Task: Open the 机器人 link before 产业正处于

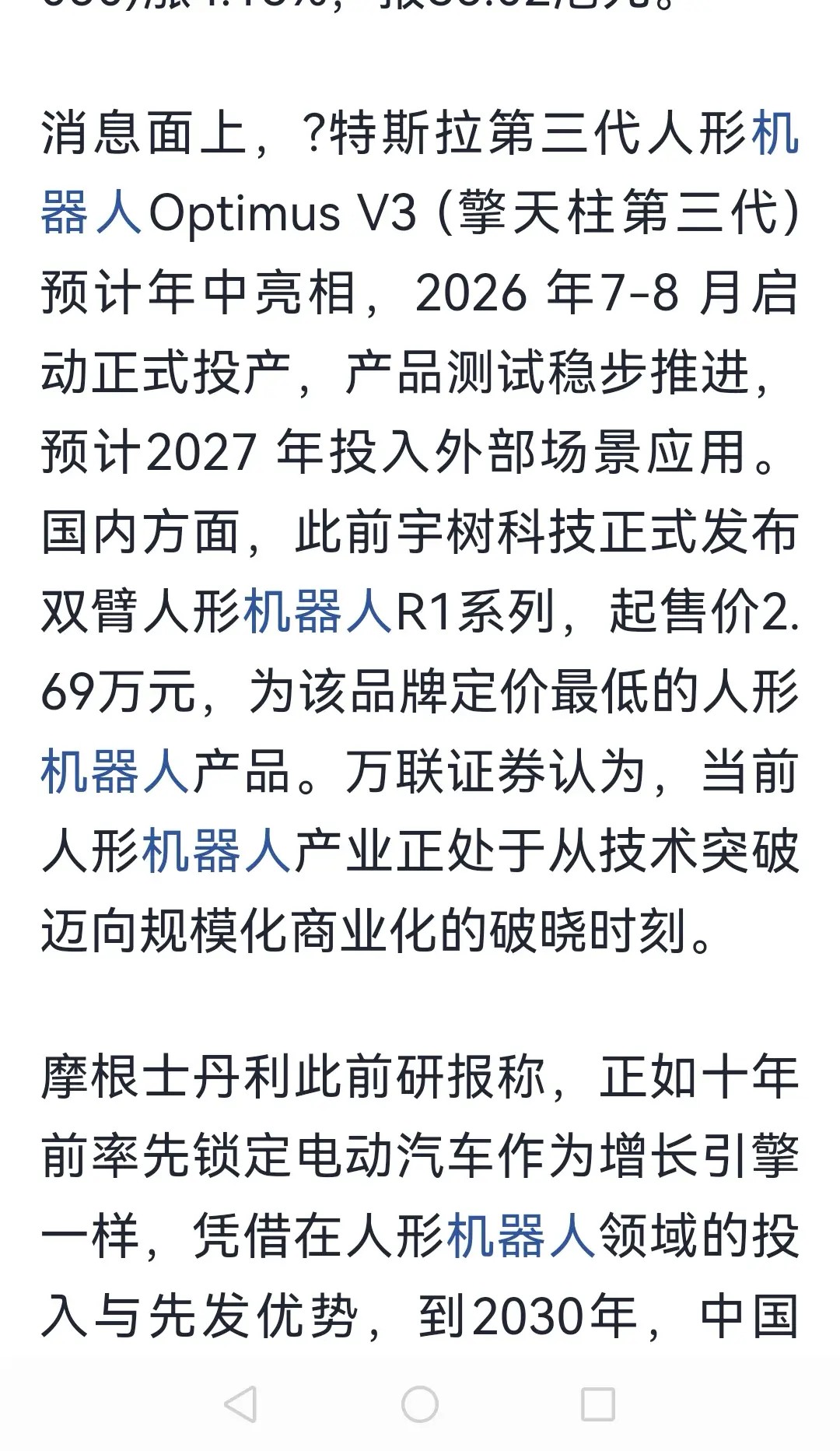Action: coord(217,850)
